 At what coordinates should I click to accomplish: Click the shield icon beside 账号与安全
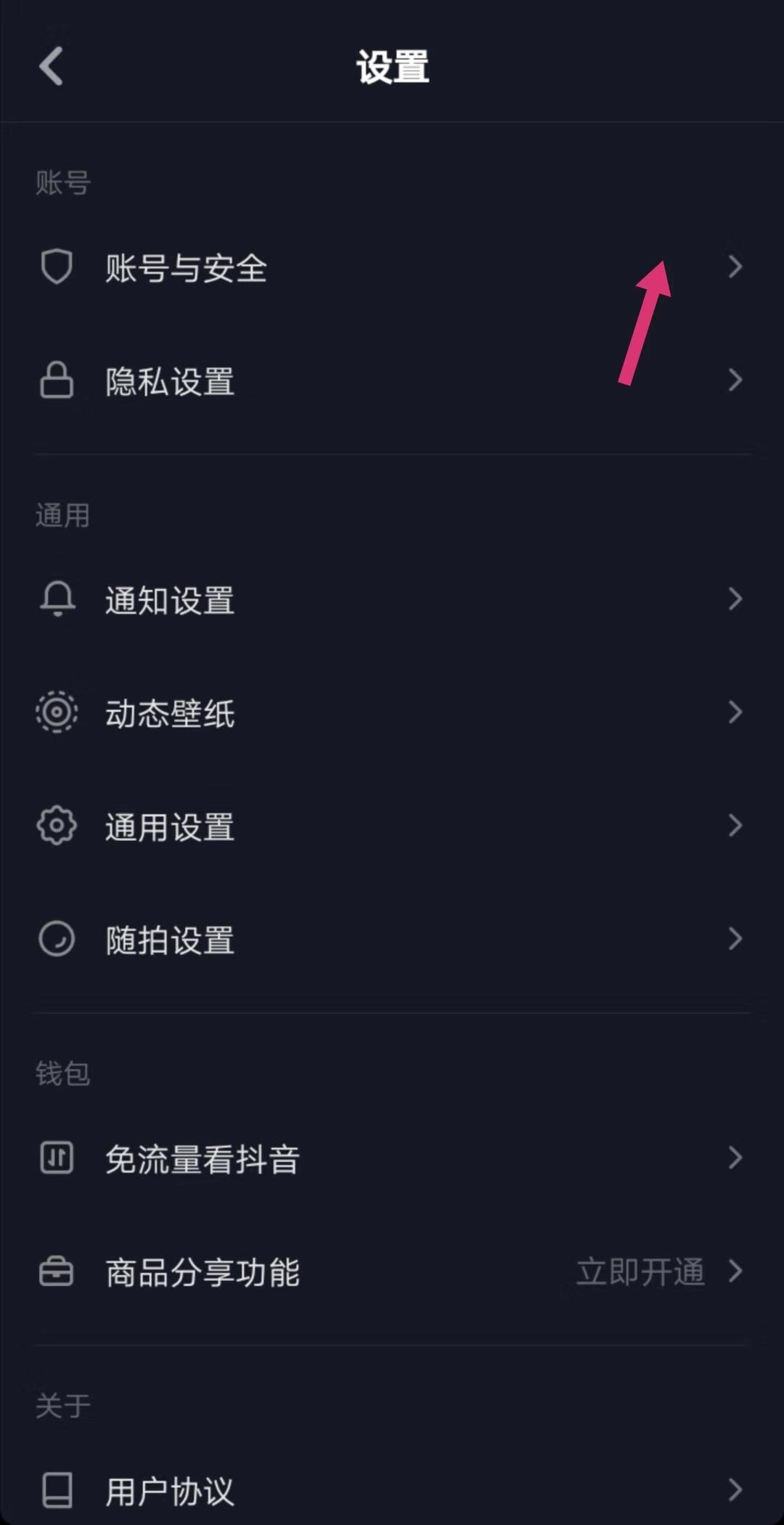pyautogui.click(x=57, y=267)
